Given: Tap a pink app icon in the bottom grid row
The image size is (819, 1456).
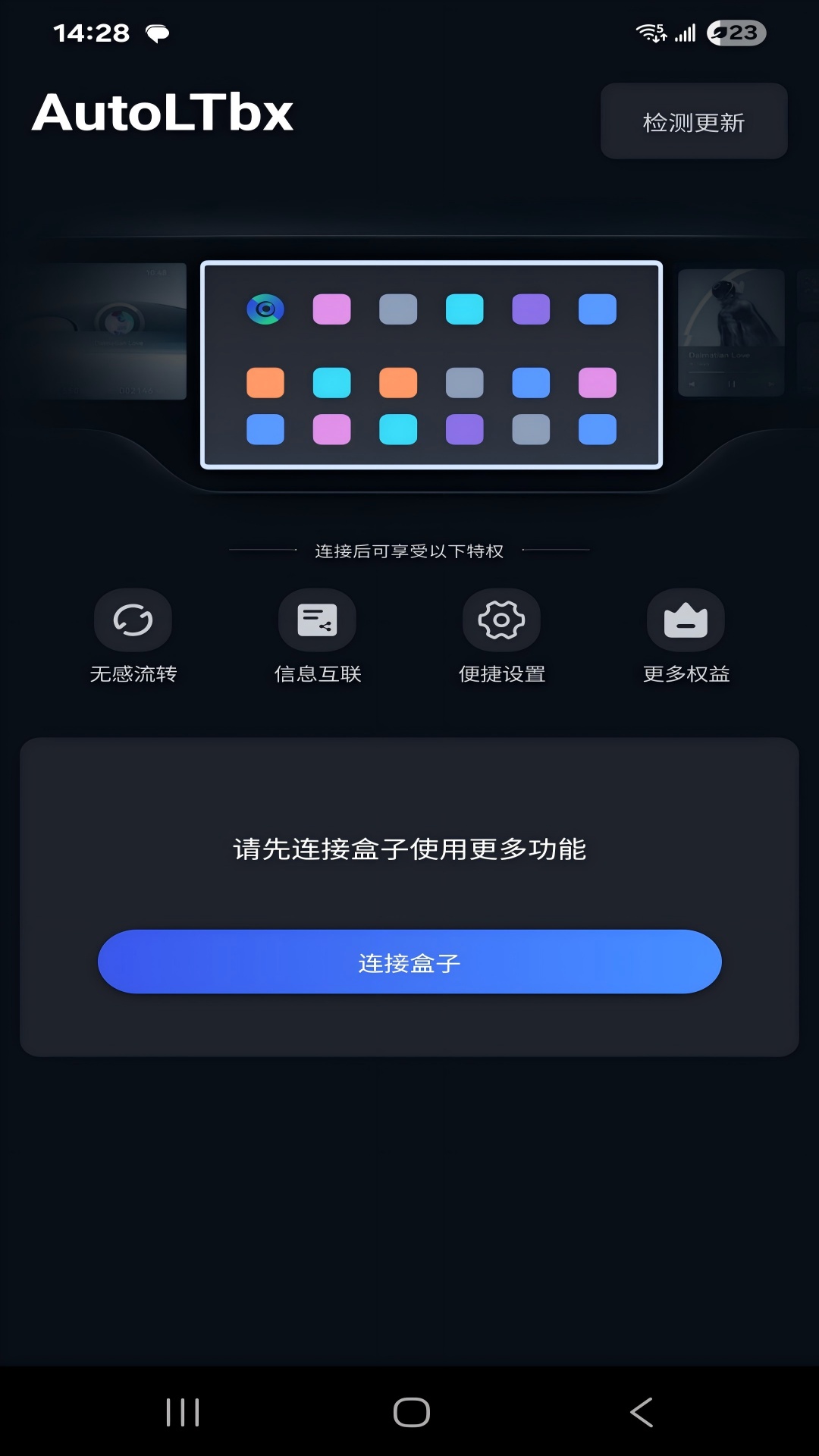Looking at the screenshot, I should (331, 430).
